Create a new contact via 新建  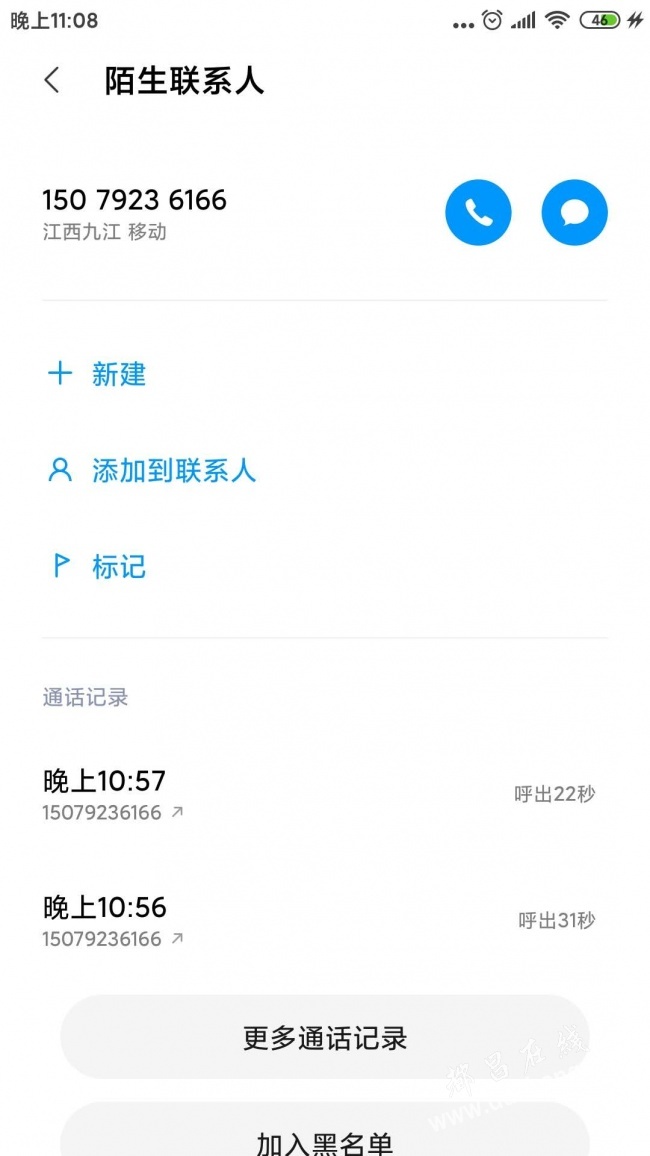(97, 374)
